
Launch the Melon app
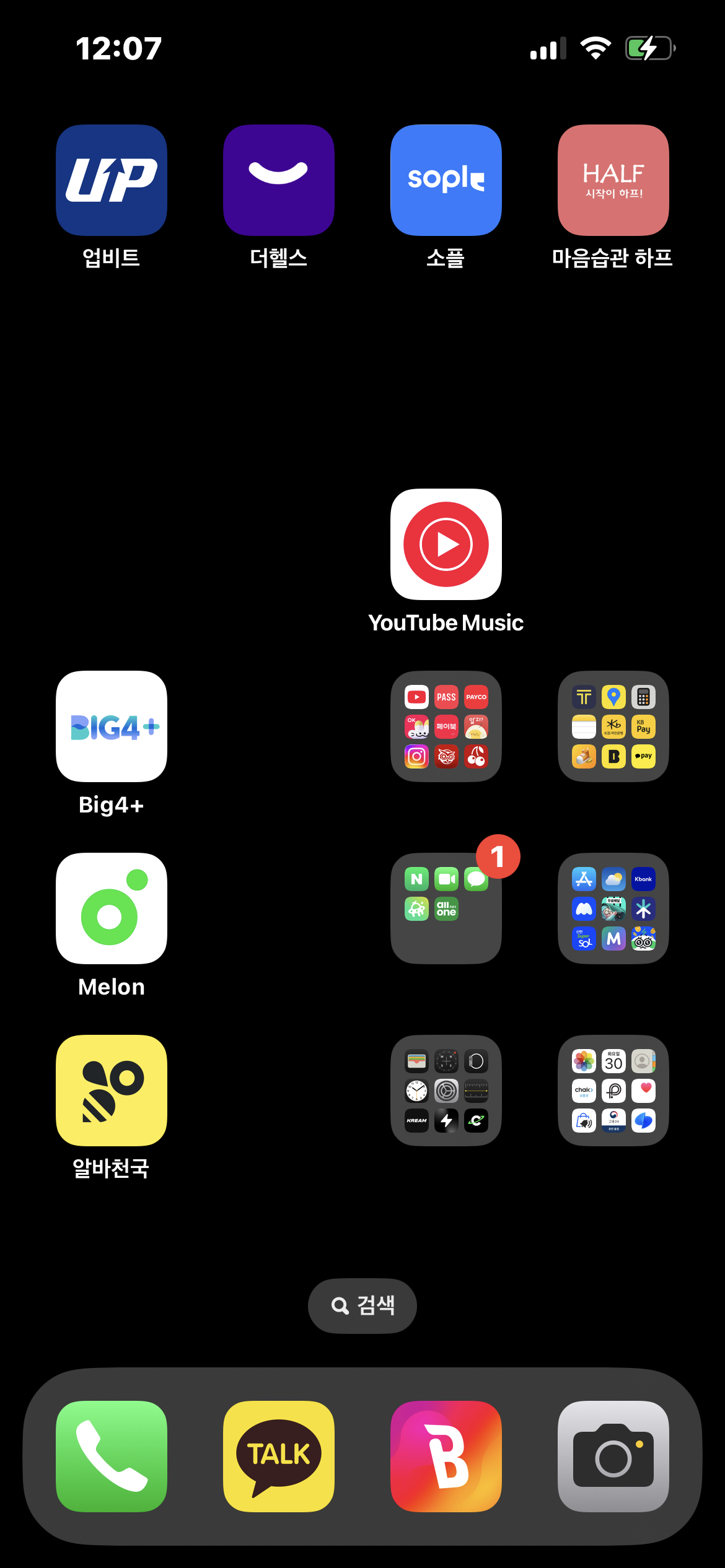click(112, 908)
